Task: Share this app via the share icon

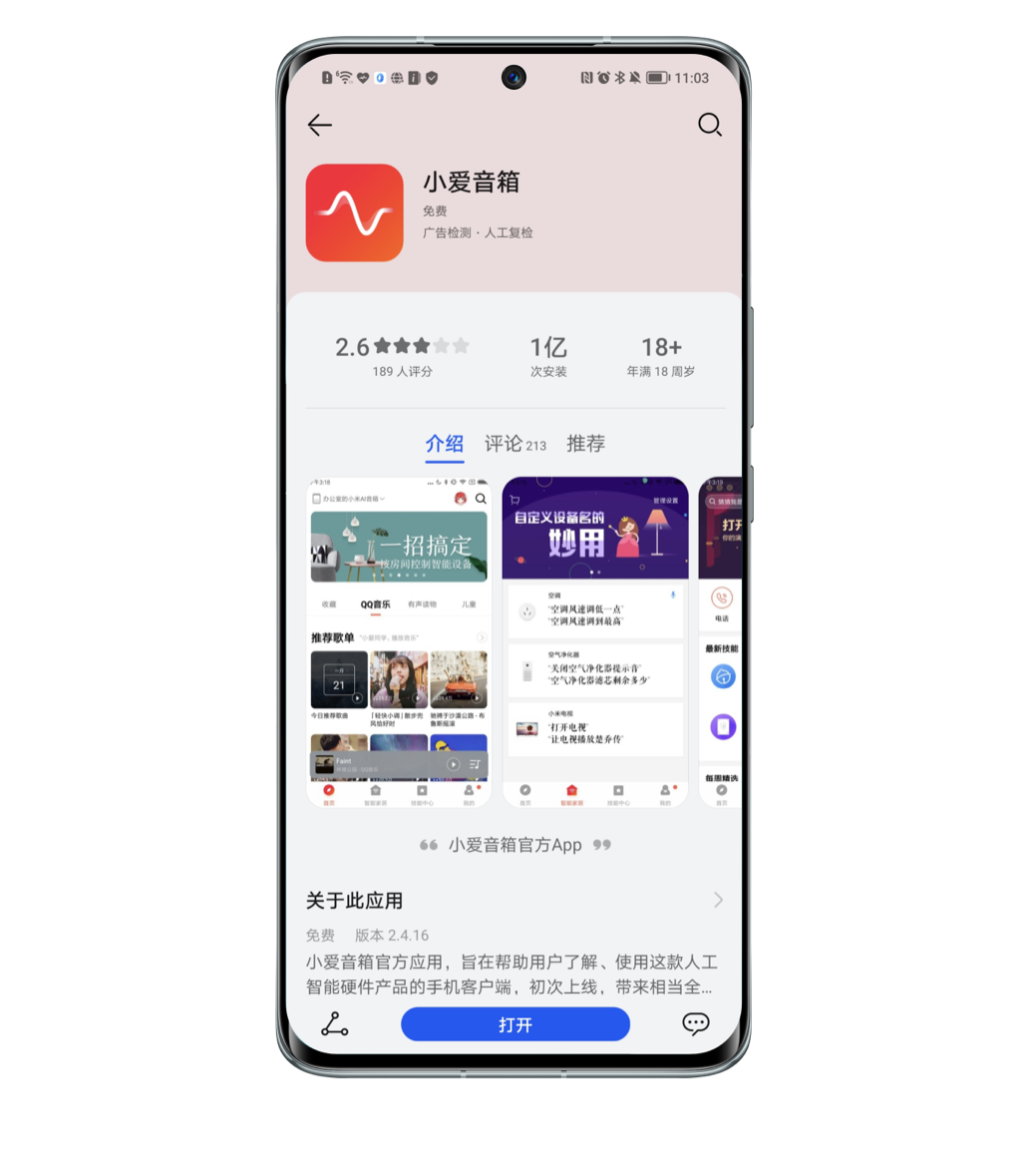Action: tap(335, 1024)
